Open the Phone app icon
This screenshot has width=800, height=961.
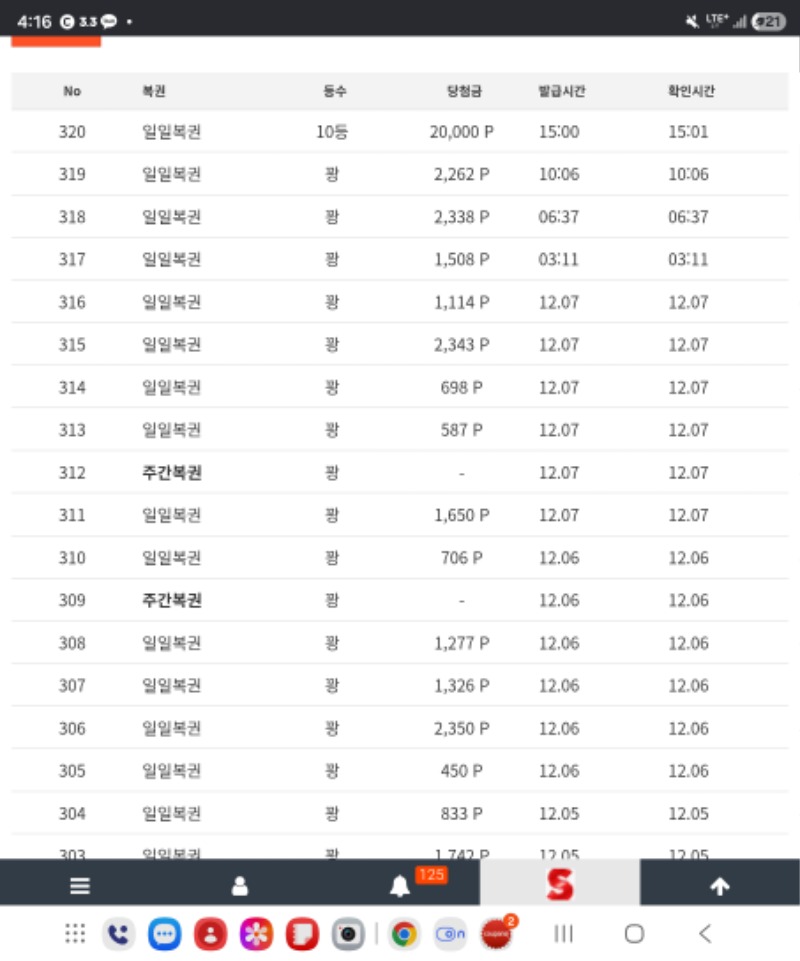(120, 934)
